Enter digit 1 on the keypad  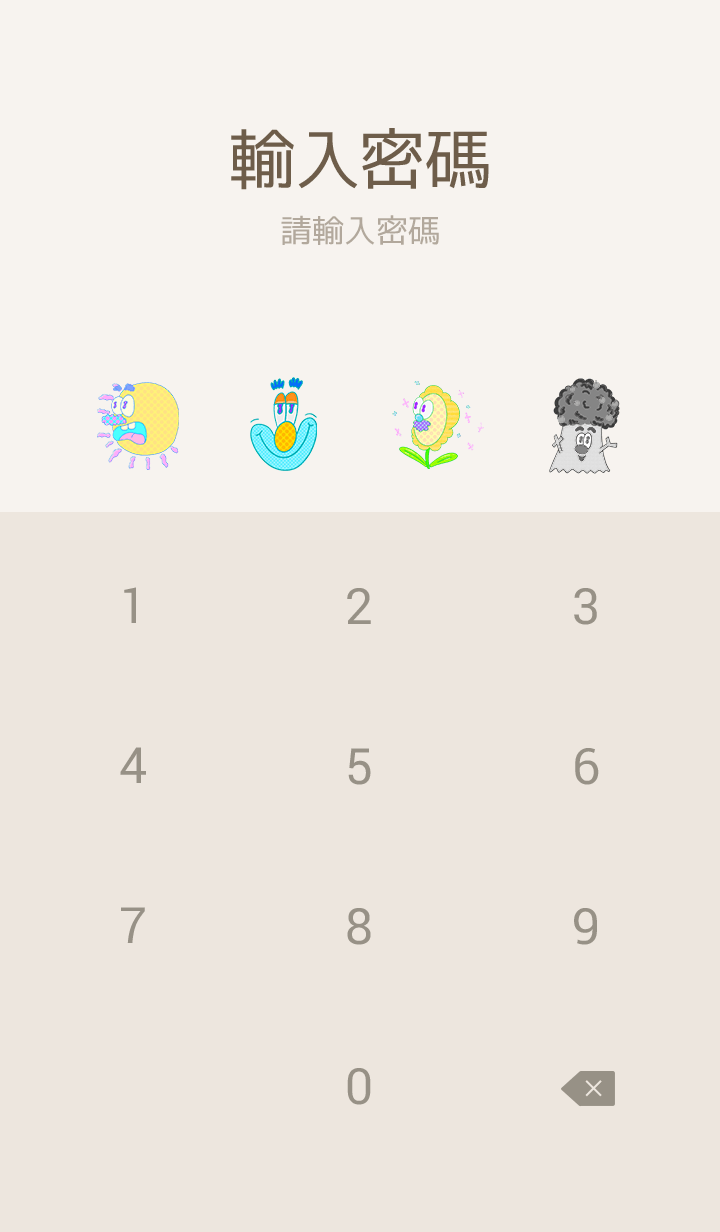coord(132,607)
